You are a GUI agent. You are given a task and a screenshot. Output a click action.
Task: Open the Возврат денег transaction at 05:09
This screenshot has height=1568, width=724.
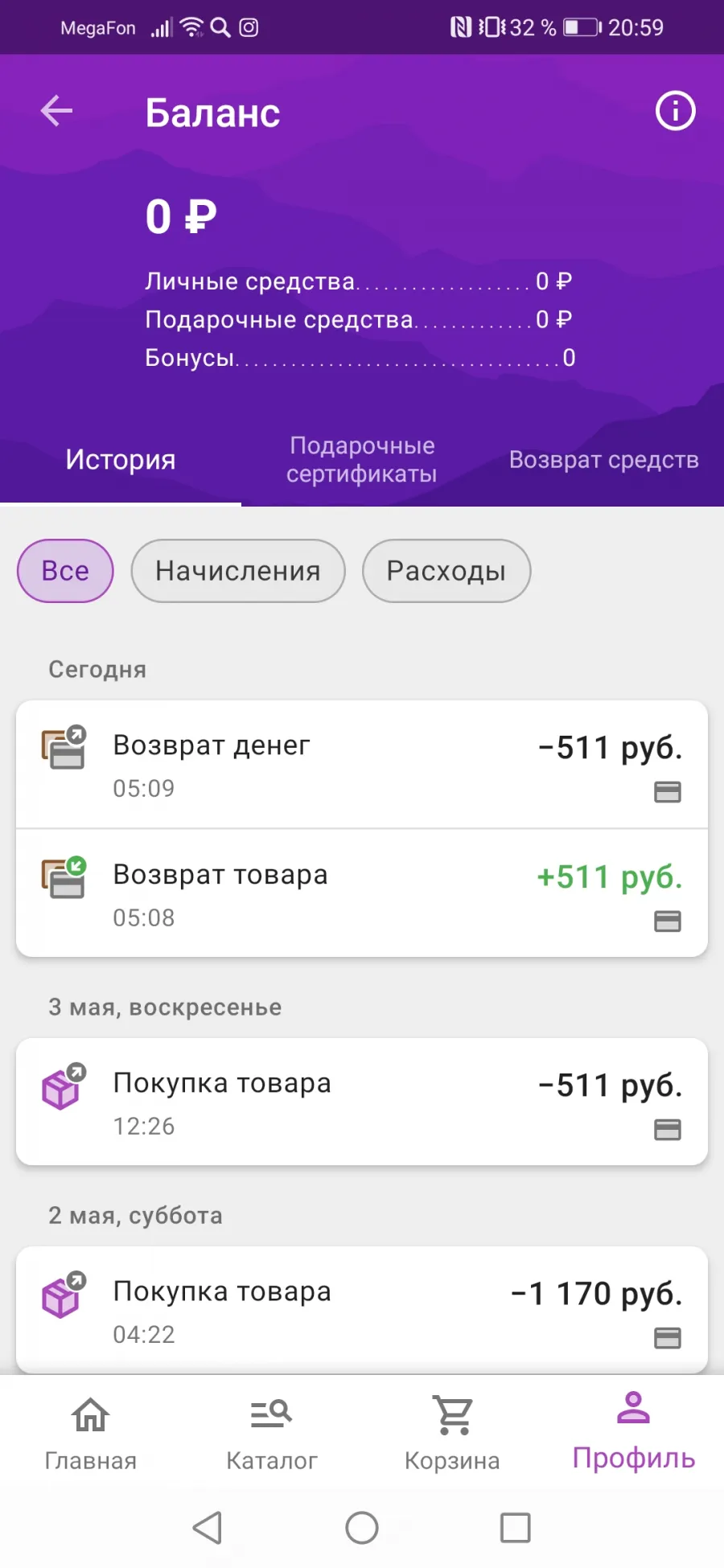[x=362, y=764]
